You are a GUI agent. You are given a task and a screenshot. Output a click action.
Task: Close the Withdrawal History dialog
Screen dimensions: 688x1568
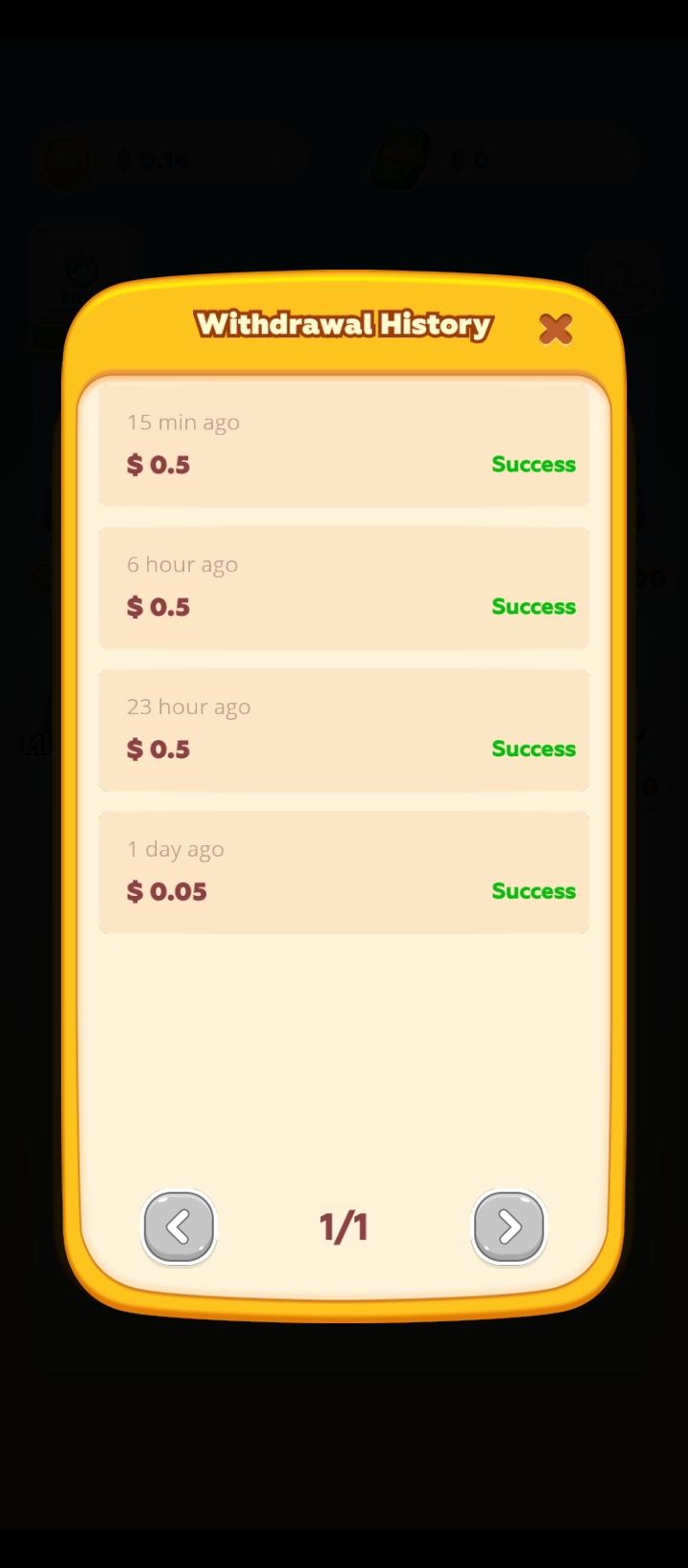tap(555, 328)
